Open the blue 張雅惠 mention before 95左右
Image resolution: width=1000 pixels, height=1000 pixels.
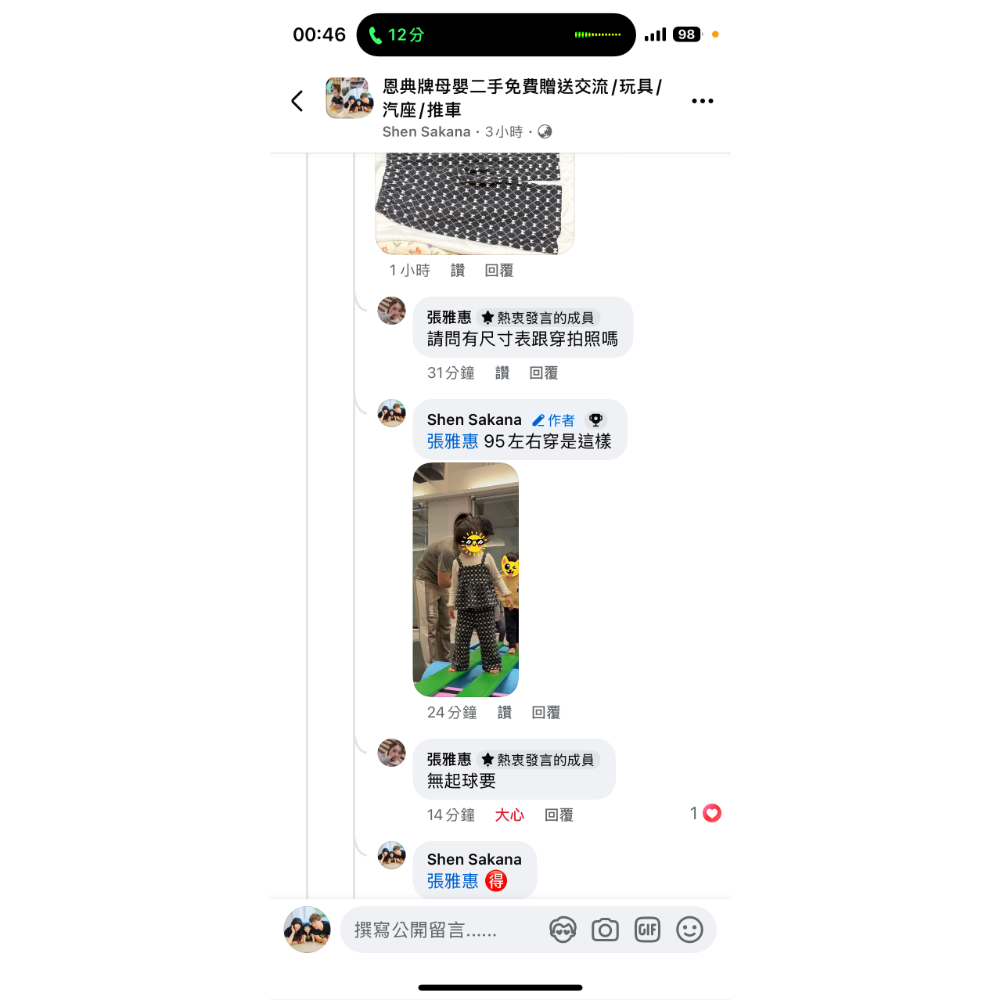452,441
